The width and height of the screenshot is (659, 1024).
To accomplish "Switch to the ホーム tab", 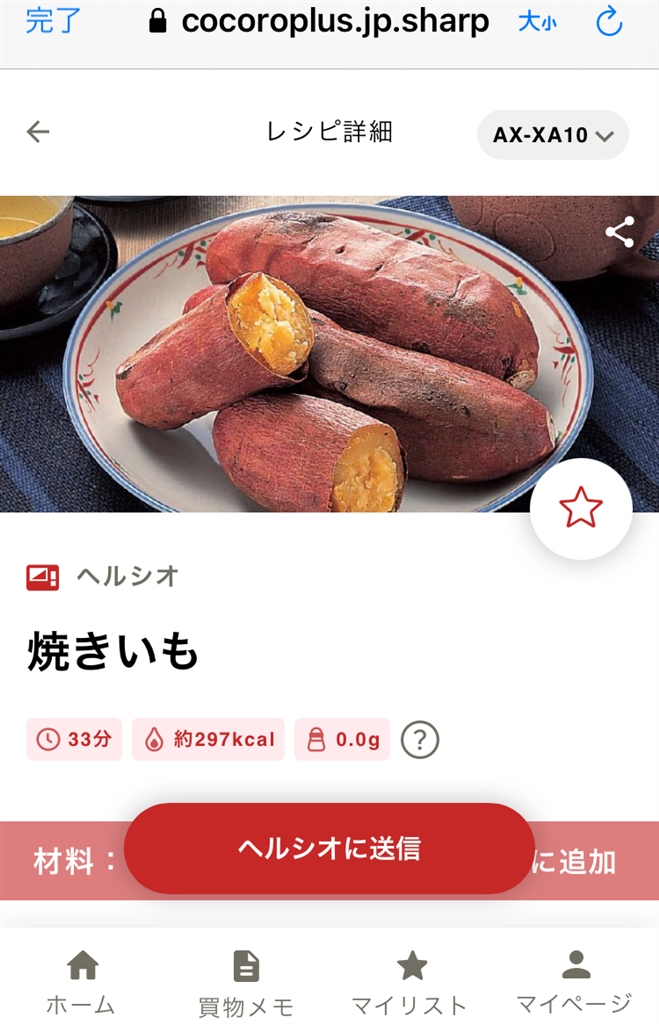I will click(81, 982).
